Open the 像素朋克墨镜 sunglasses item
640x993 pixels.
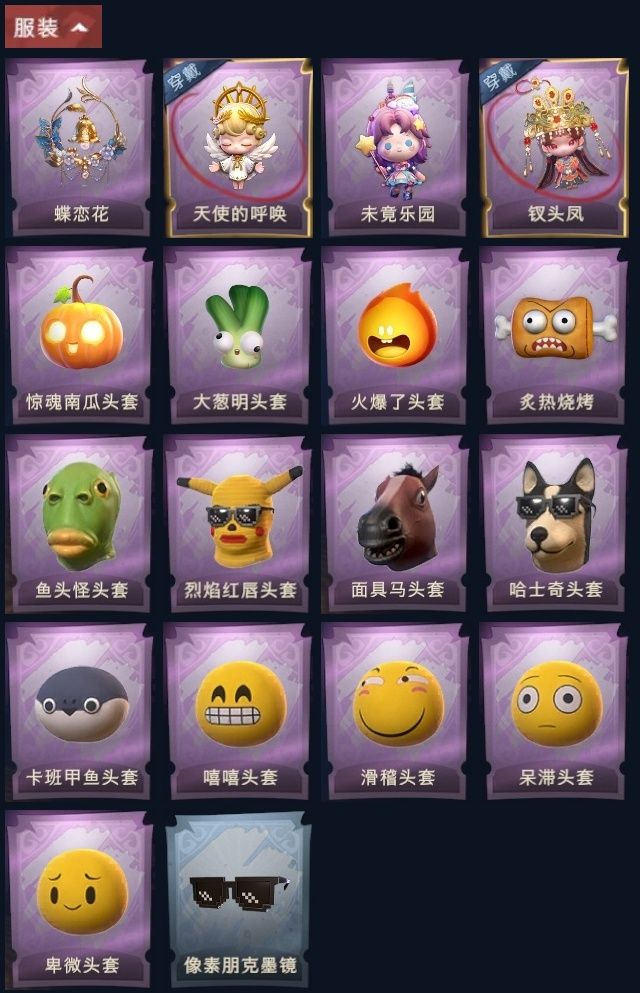[x=238, y=898]
